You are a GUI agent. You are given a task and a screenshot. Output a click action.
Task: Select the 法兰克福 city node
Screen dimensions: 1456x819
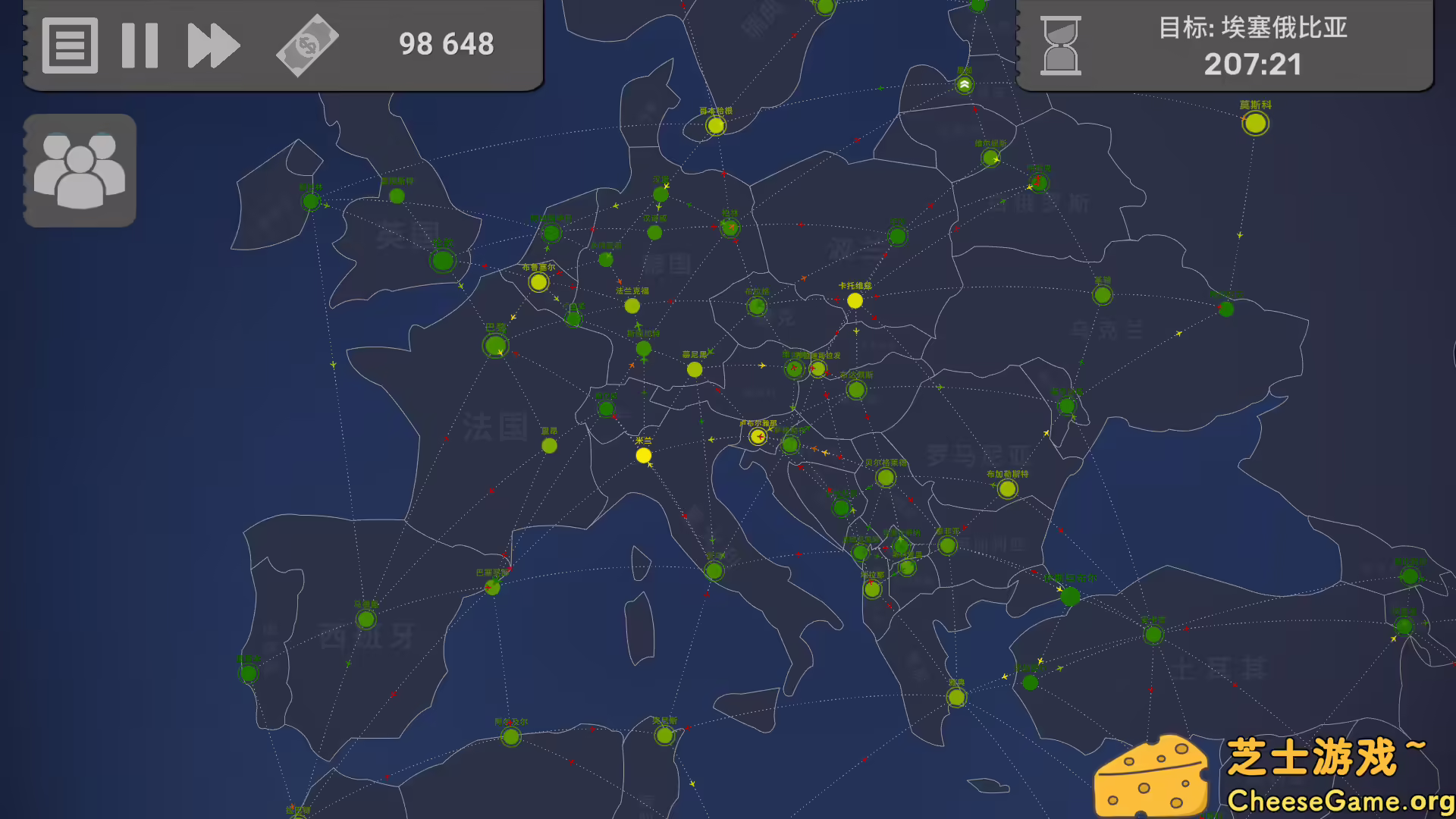tap(632, 306)
